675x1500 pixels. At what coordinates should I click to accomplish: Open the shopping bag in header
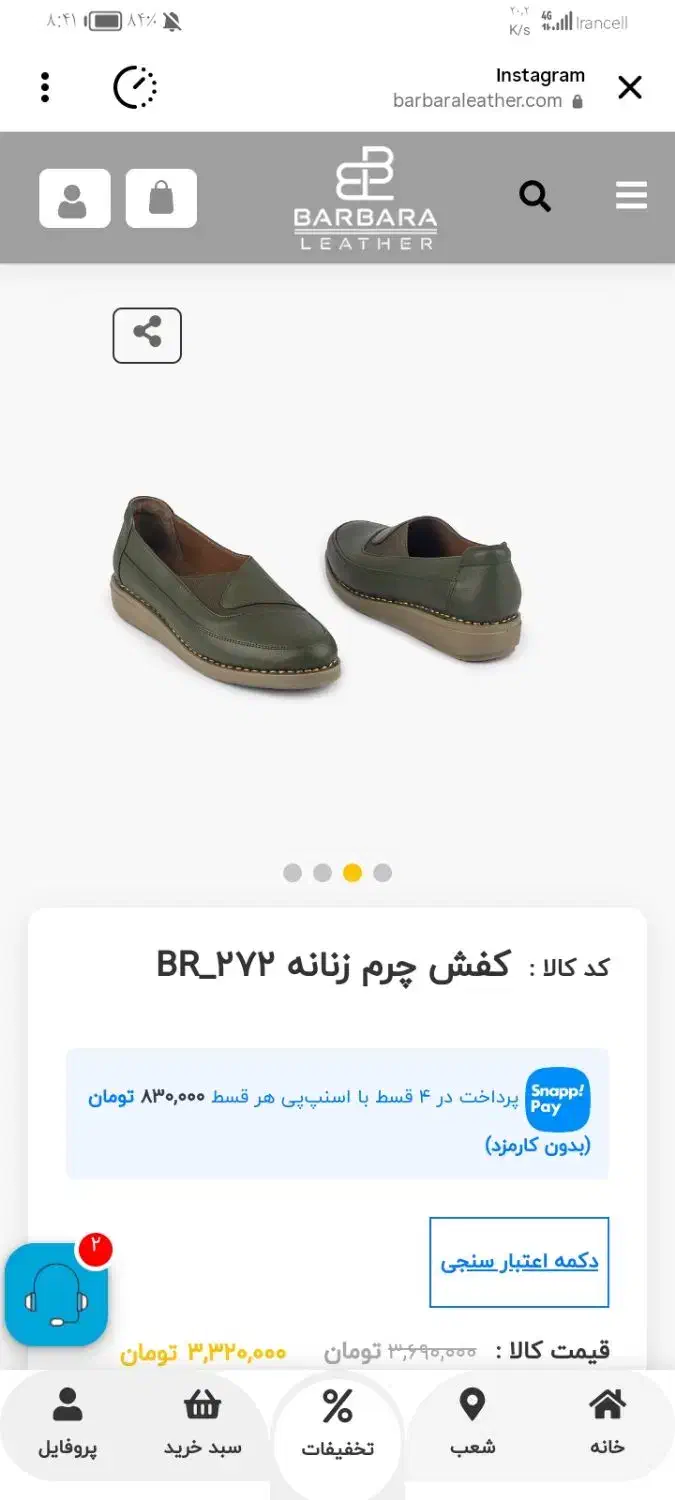click(161, 198)
